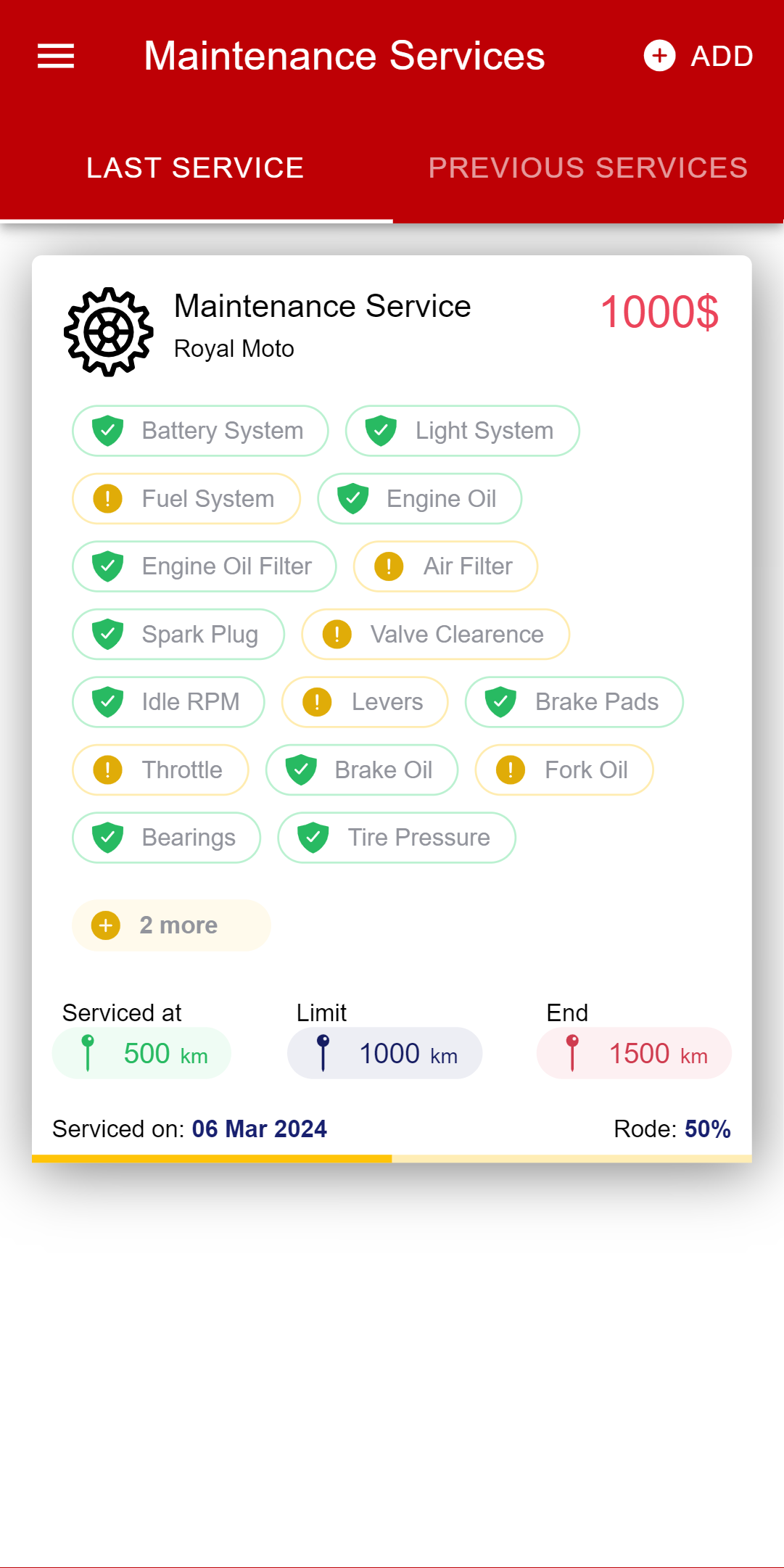Click the warning icon on Fuel System
784x1568 pixels.
[x=106, y=498]
